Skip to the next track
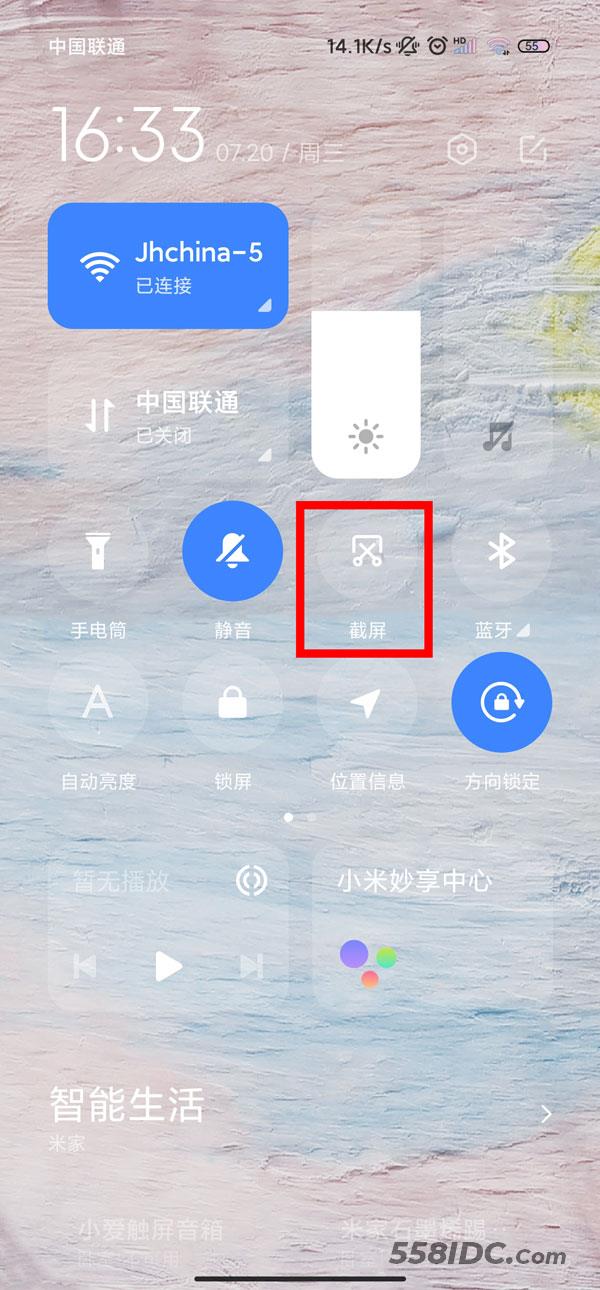The width and height of the screenshot is (600, 1290). click(x=252, y=966)
